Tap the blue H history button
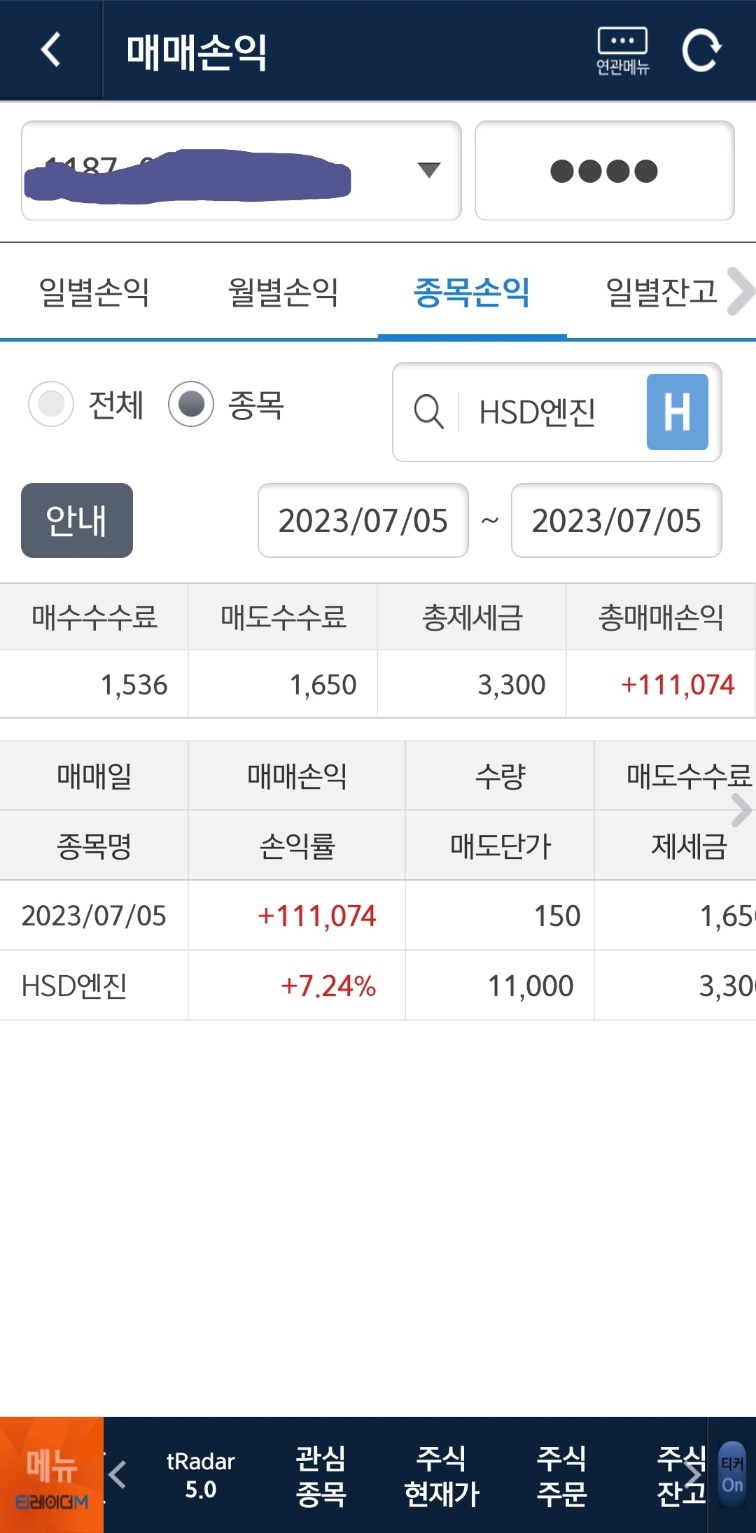Viewport: 756px width, 1533px height. (x=677, y=412)
